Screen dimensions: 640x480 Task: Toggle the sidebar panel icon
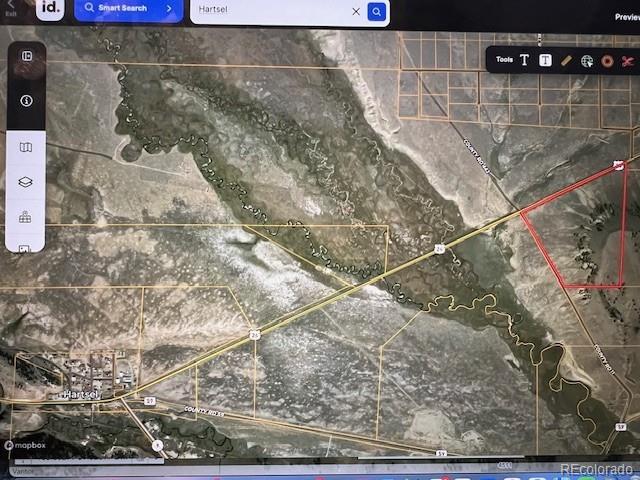pos(26,57)
